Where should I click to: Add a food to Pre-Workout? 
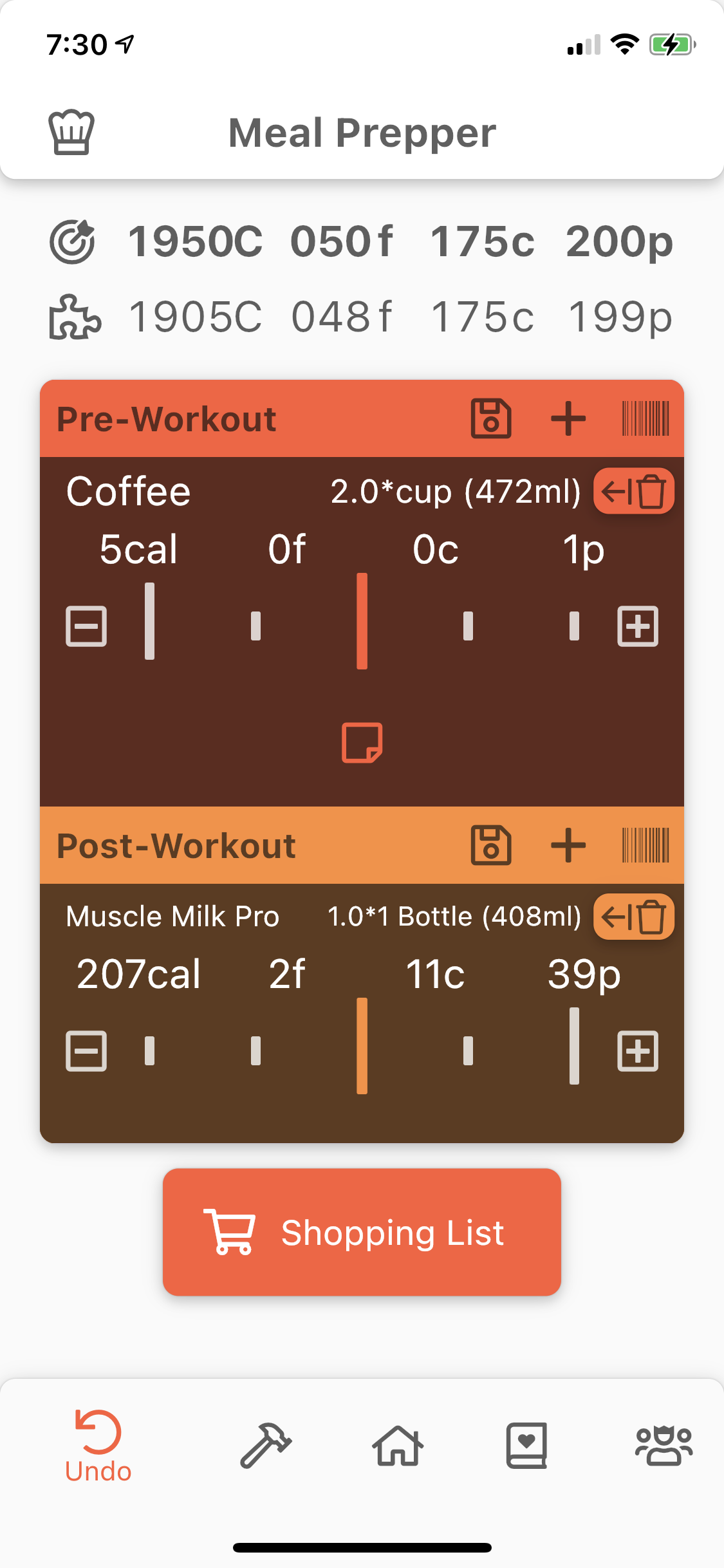(x=568, y=418)
